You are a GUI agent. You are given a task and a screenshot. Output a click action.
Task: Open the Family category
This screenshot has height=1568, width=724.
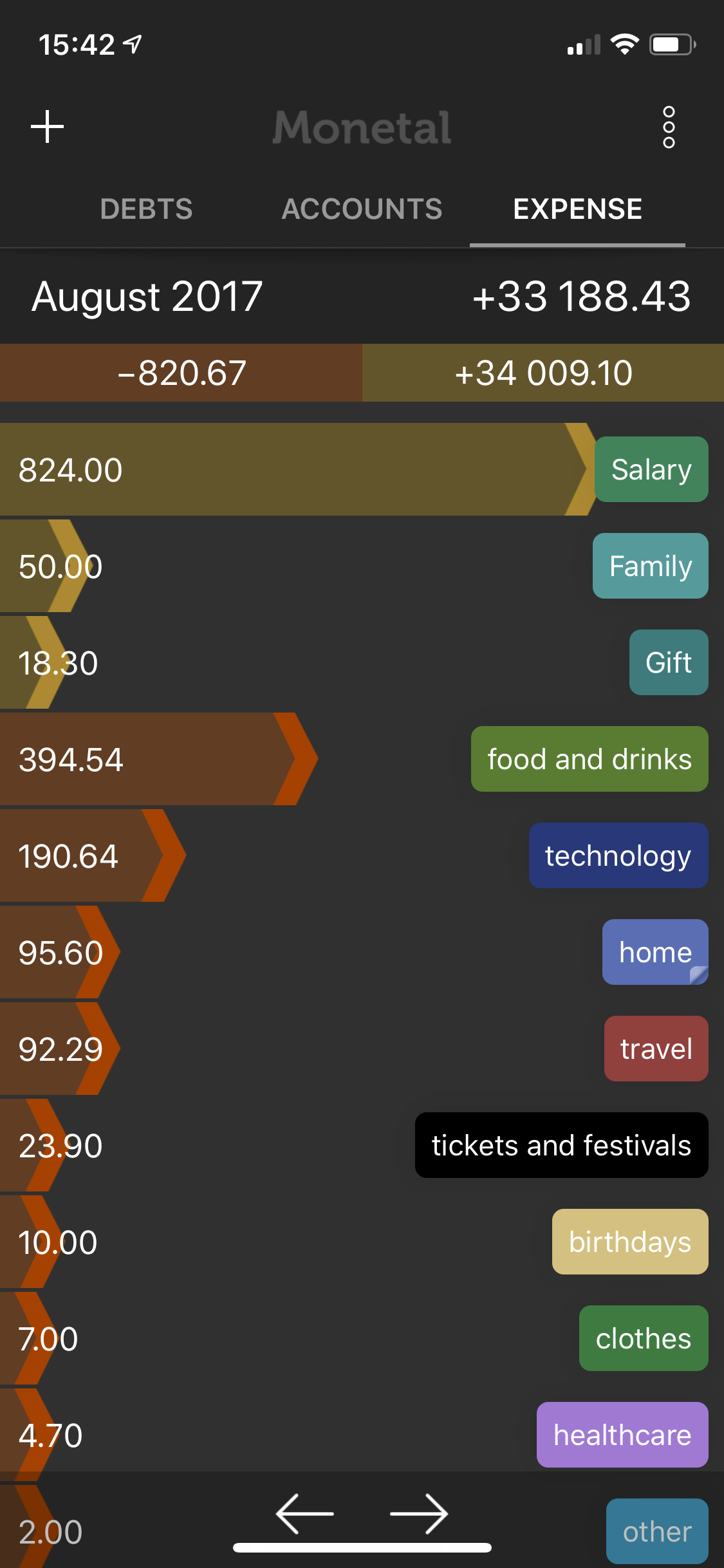651,566
